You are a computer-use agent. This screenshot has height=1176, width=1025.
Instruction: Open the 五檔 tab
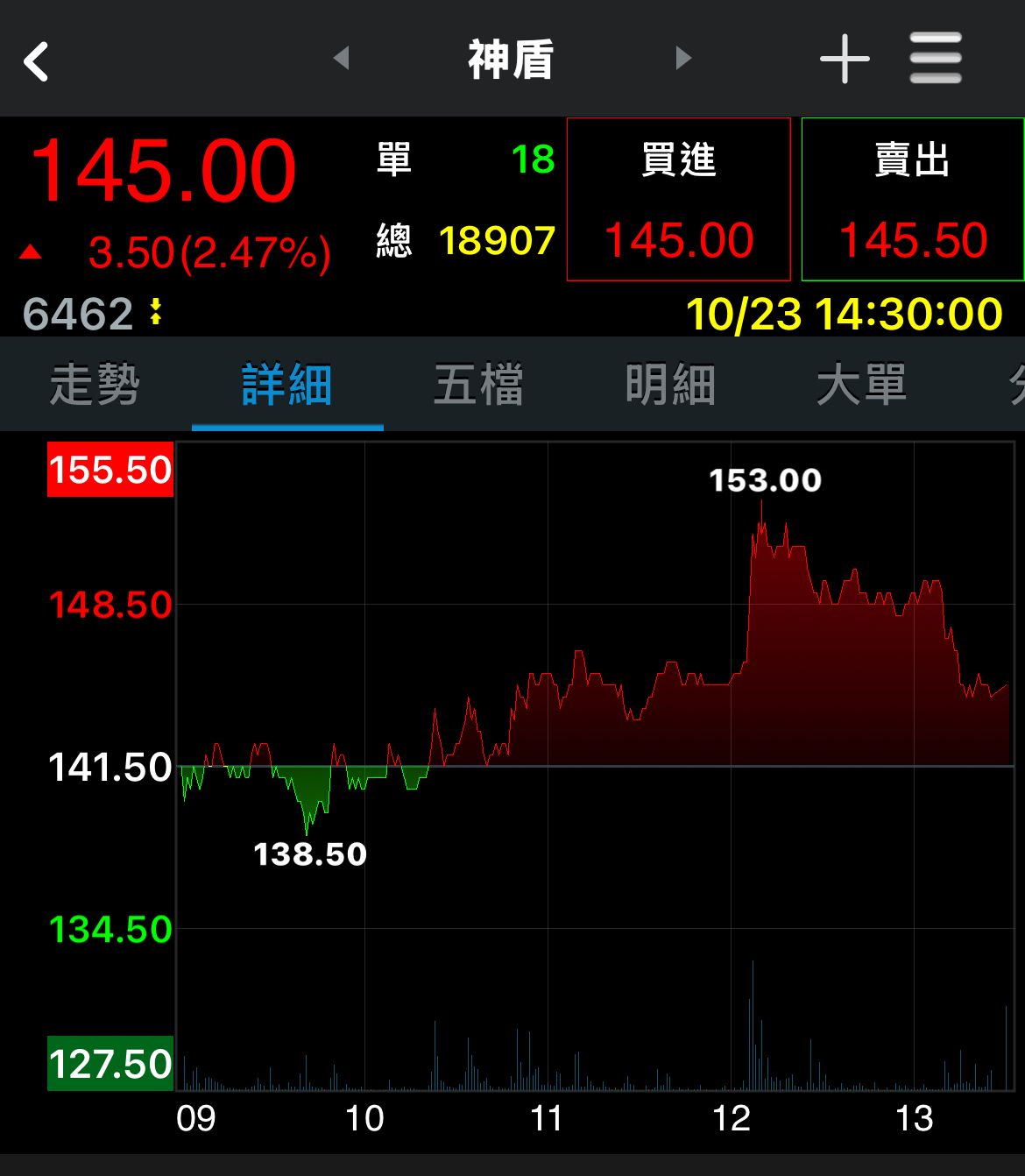coord(479,384)
